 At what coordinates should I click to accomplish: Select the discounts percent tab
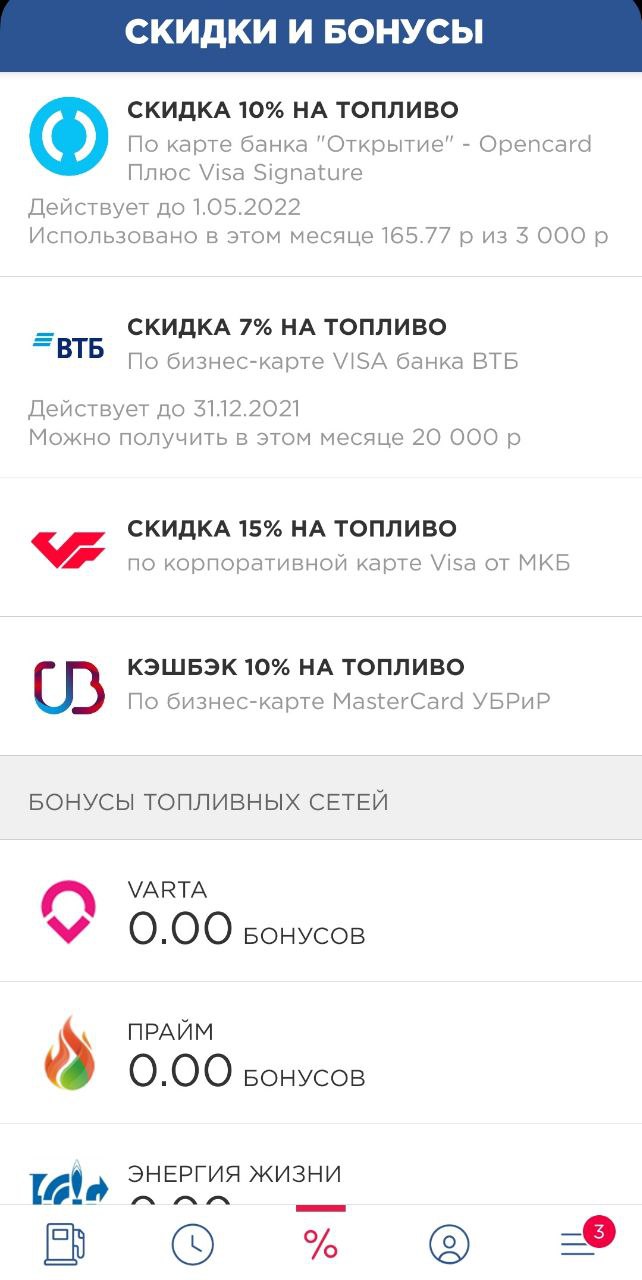(x=321, y=1243)
